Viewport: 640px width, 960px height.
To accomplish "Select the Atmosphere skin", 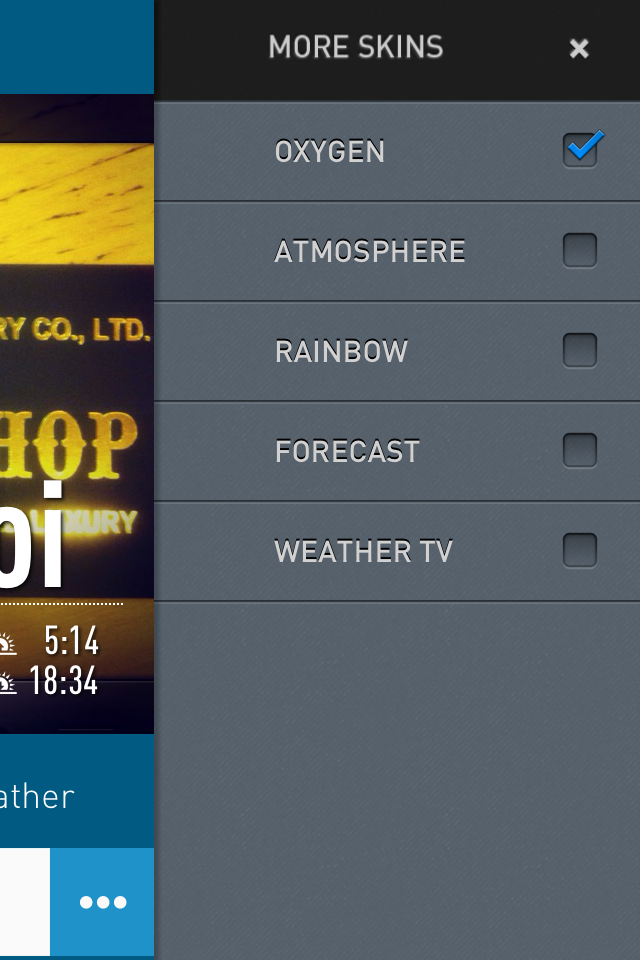I will pos(580,250).
